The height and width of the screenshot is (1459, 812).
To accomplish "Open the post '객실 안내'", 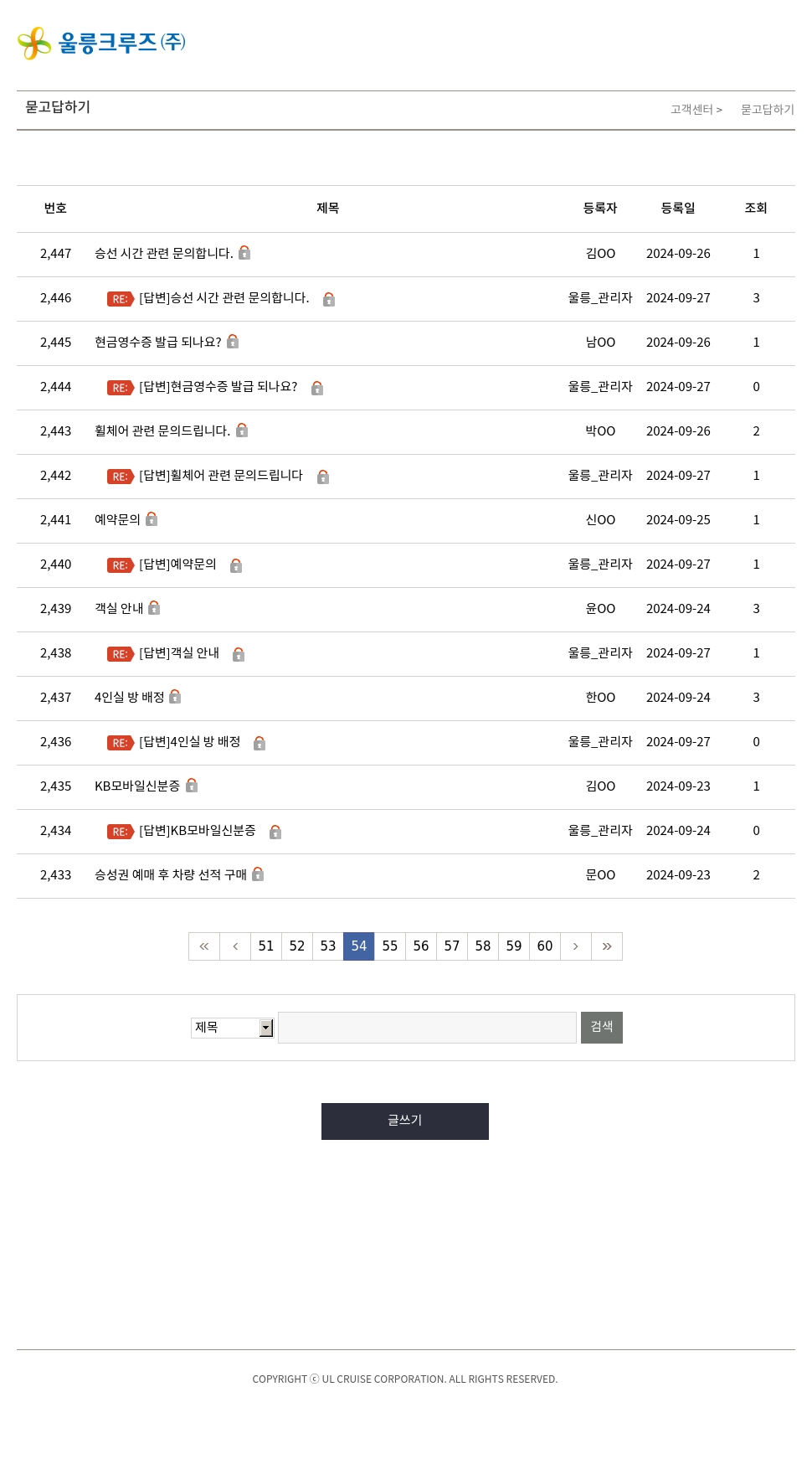I will [119, 609].
